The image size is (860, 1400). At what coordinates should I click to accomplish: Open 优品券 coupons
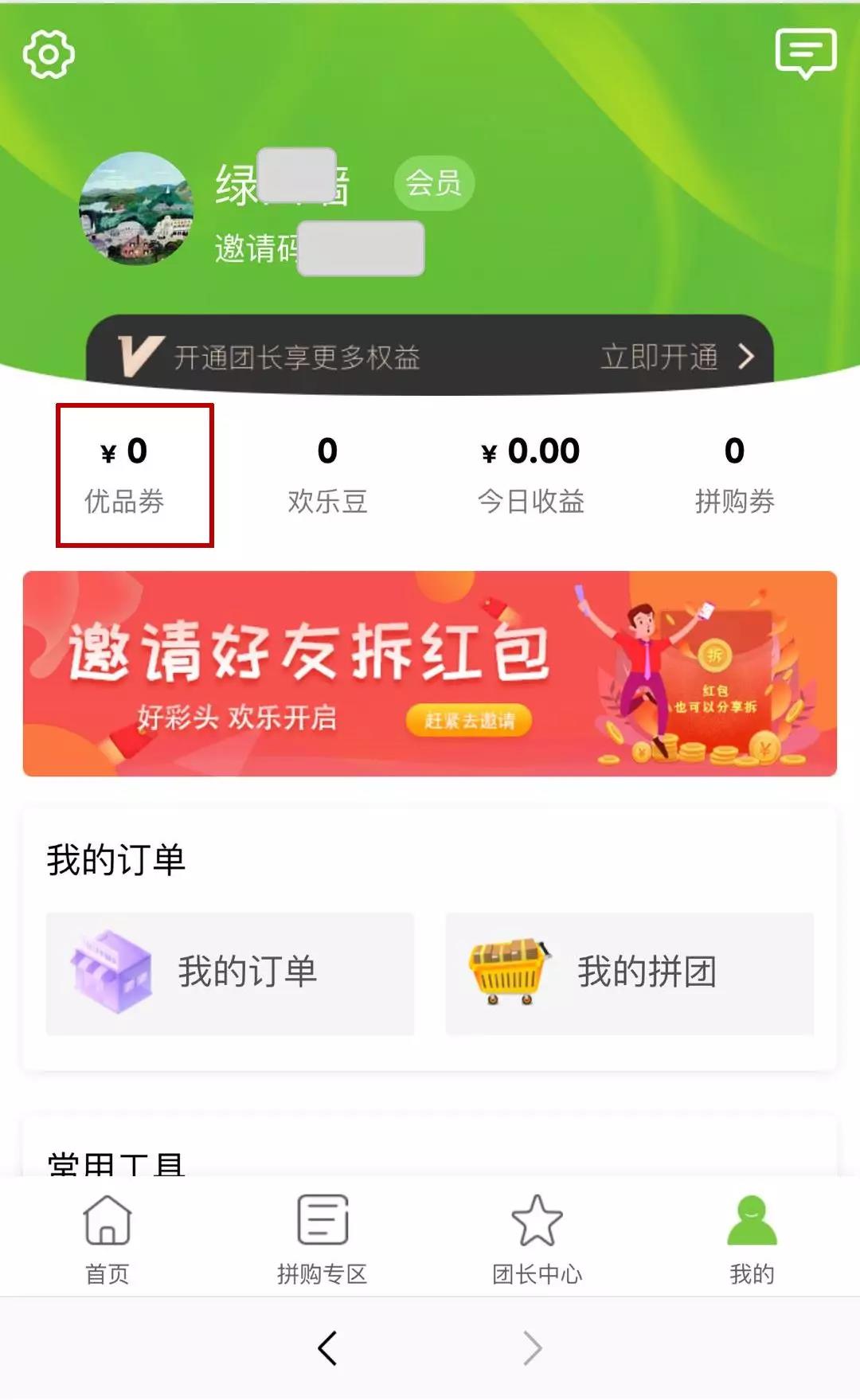coord(124,475)
